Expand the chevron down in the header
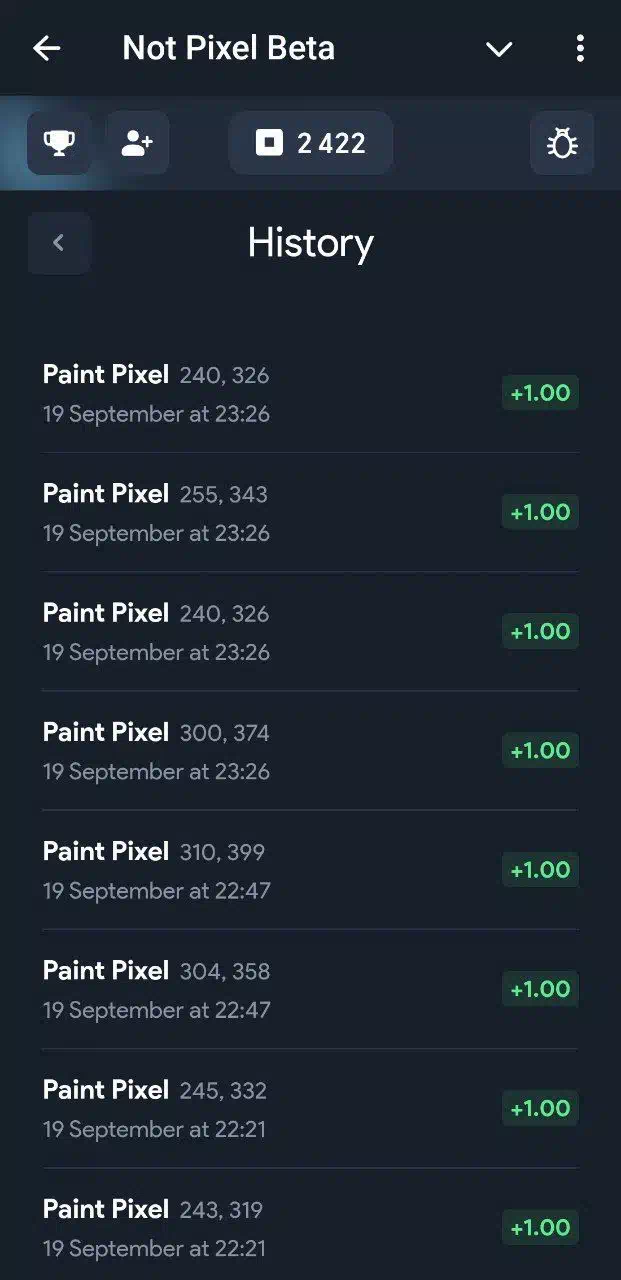The height and width of the screenshot is (1280, 621). coord(498,49)
